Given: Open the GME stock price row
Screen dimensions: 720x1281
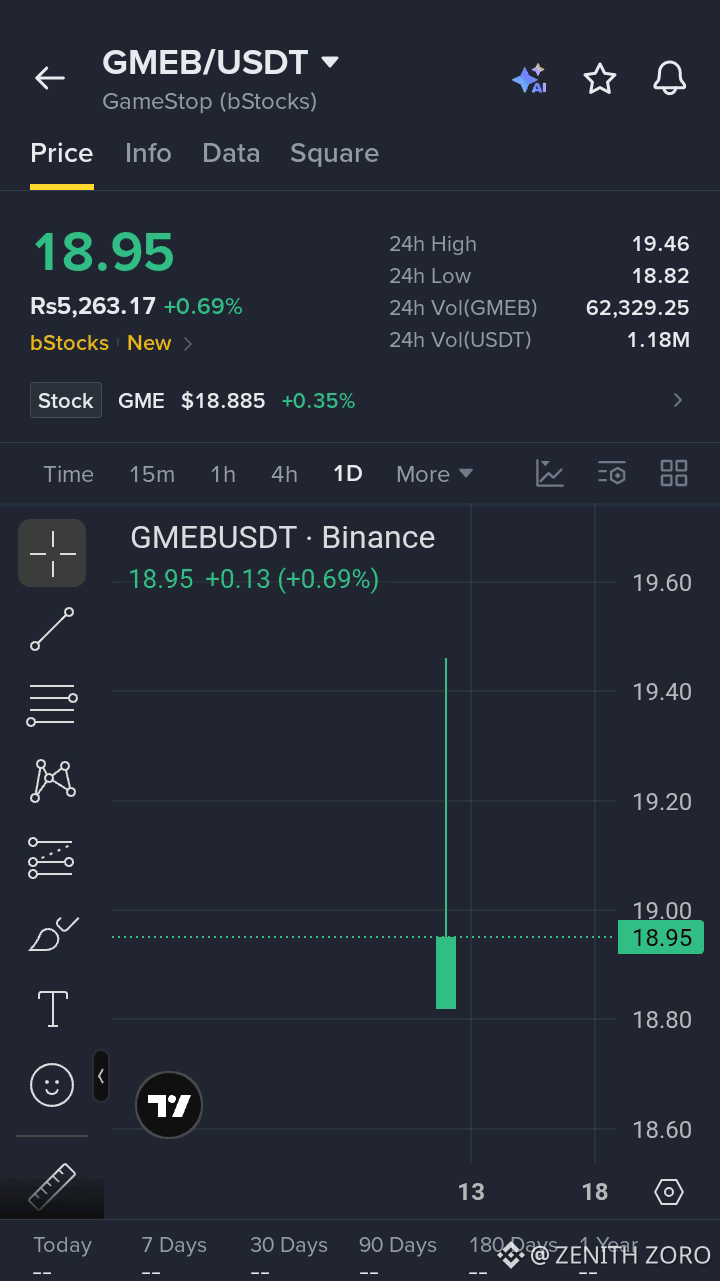Looking at the screenshot, I should (360, 401).
